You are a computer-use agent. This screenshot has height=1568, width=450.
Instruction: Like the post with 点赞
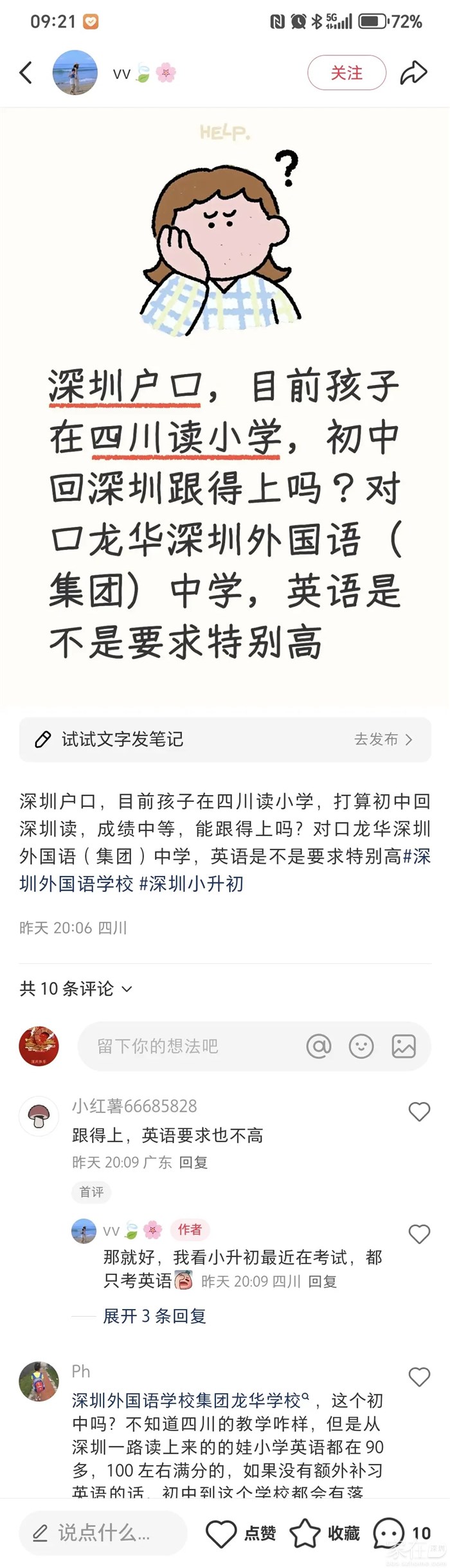pos(240,1533)
